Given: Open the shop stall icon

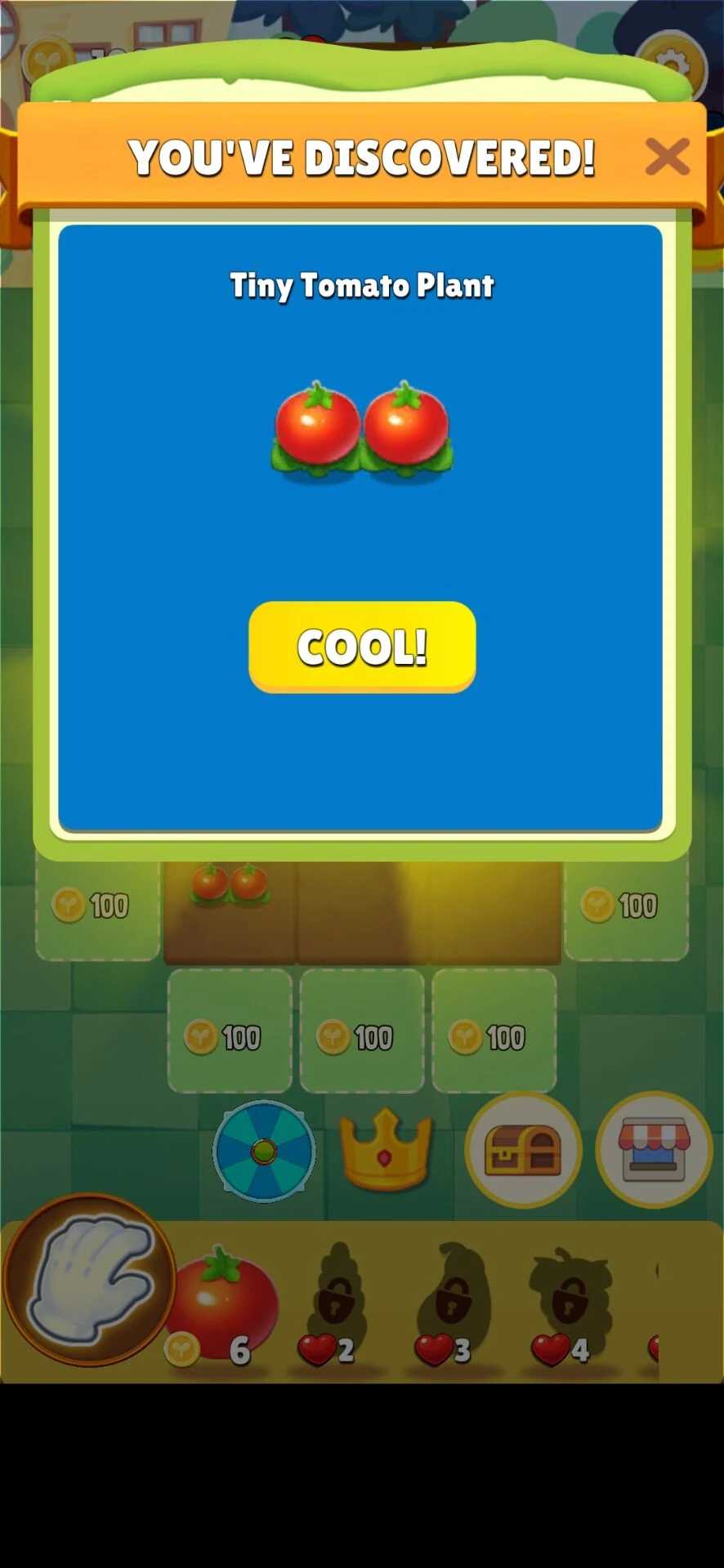Looking at the screenshot, I should pyautogui.click(x=654, y=1150).
